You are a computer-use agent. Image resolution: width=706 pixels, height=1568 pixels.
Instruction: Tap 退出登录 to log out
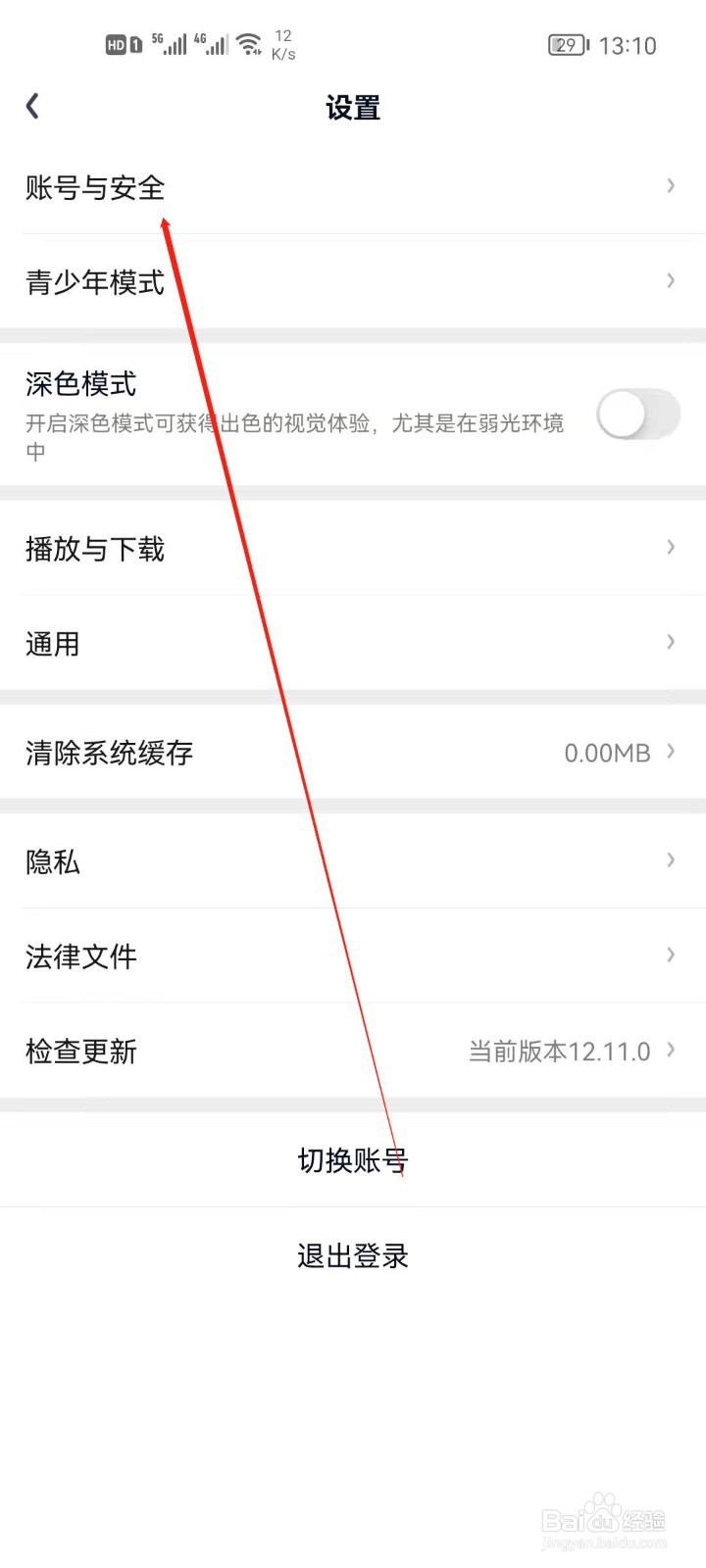pyautogui.click(x=353, y=1256)
